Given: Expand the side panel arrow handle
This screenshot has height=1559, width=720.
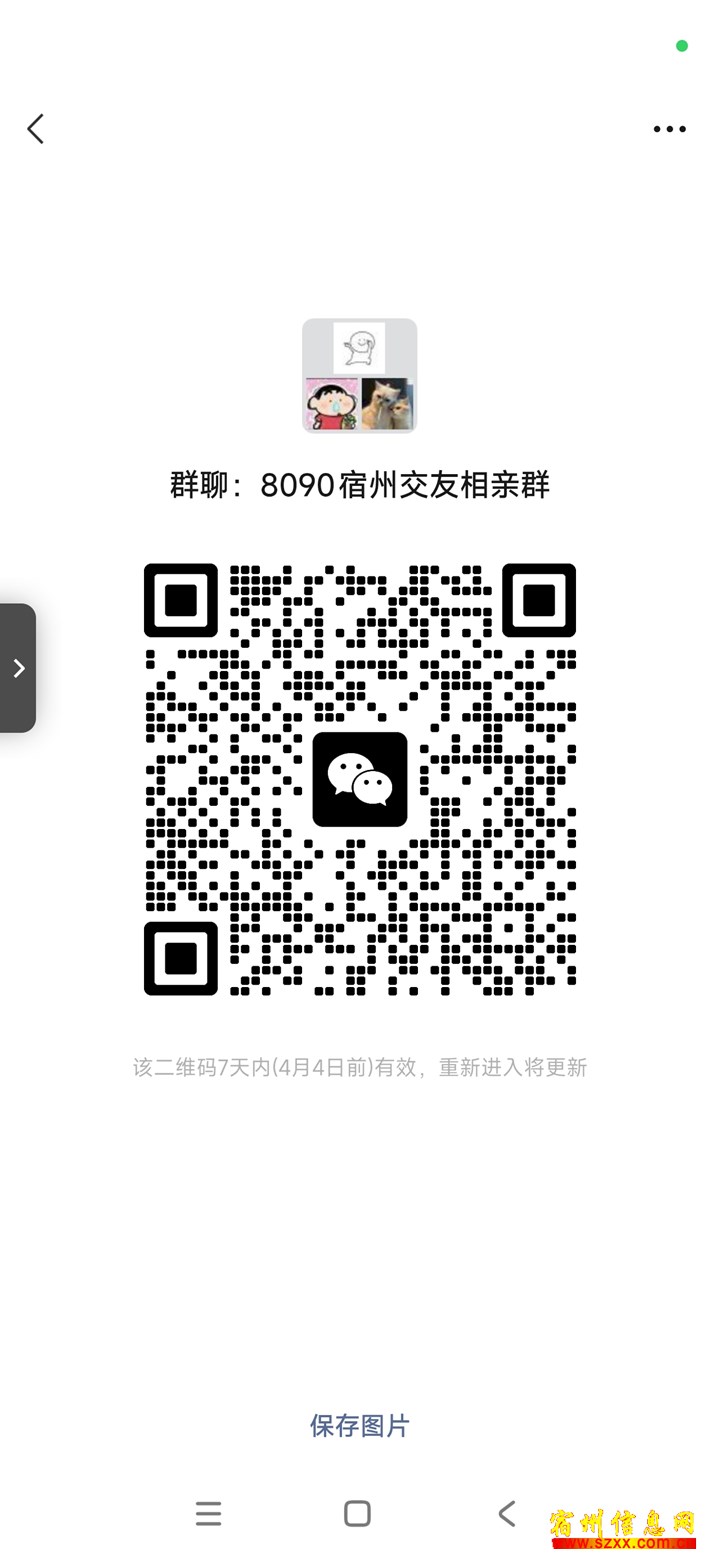Looking at the screenshot, I should pyautogui.click(x=18, y=668).
